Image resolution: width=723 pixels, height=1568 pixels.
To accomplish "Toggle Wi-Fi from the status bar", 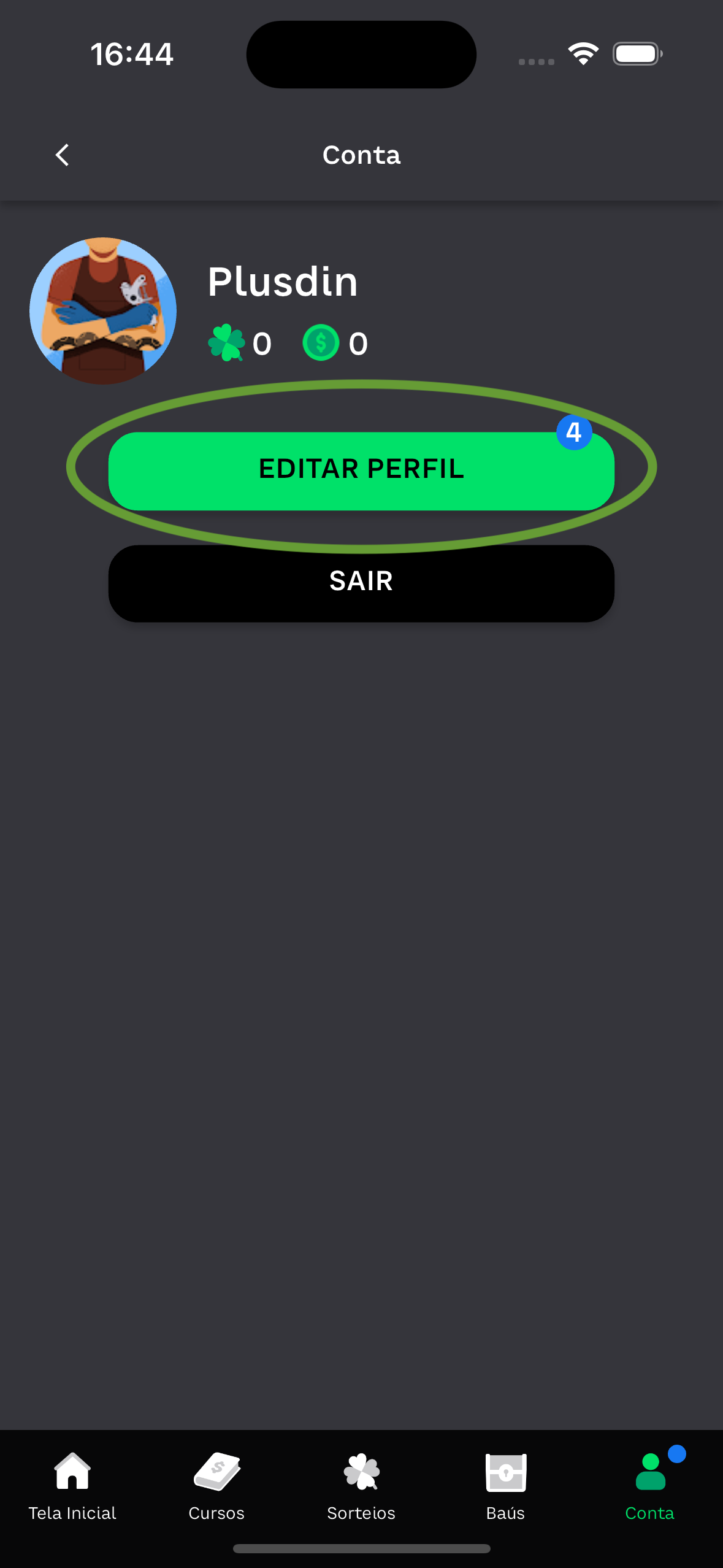I will tap(583, 54).
